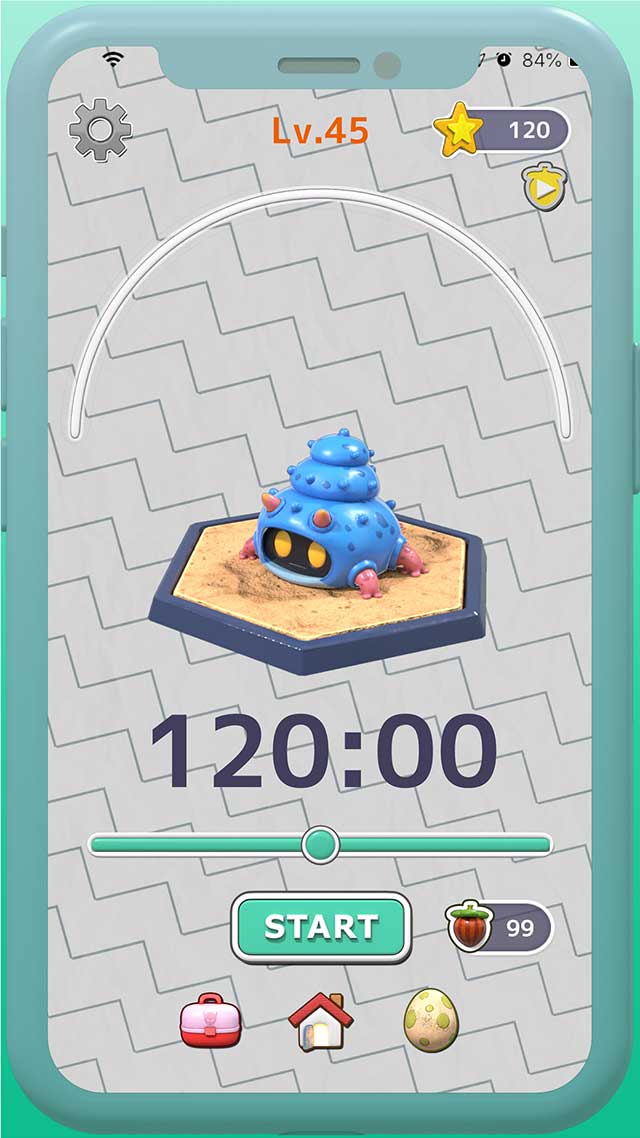Image resolution: width=640 pixels, height=1138 pixels.
Task: Tap the acorn video reward icon
Action: [543, 188]
